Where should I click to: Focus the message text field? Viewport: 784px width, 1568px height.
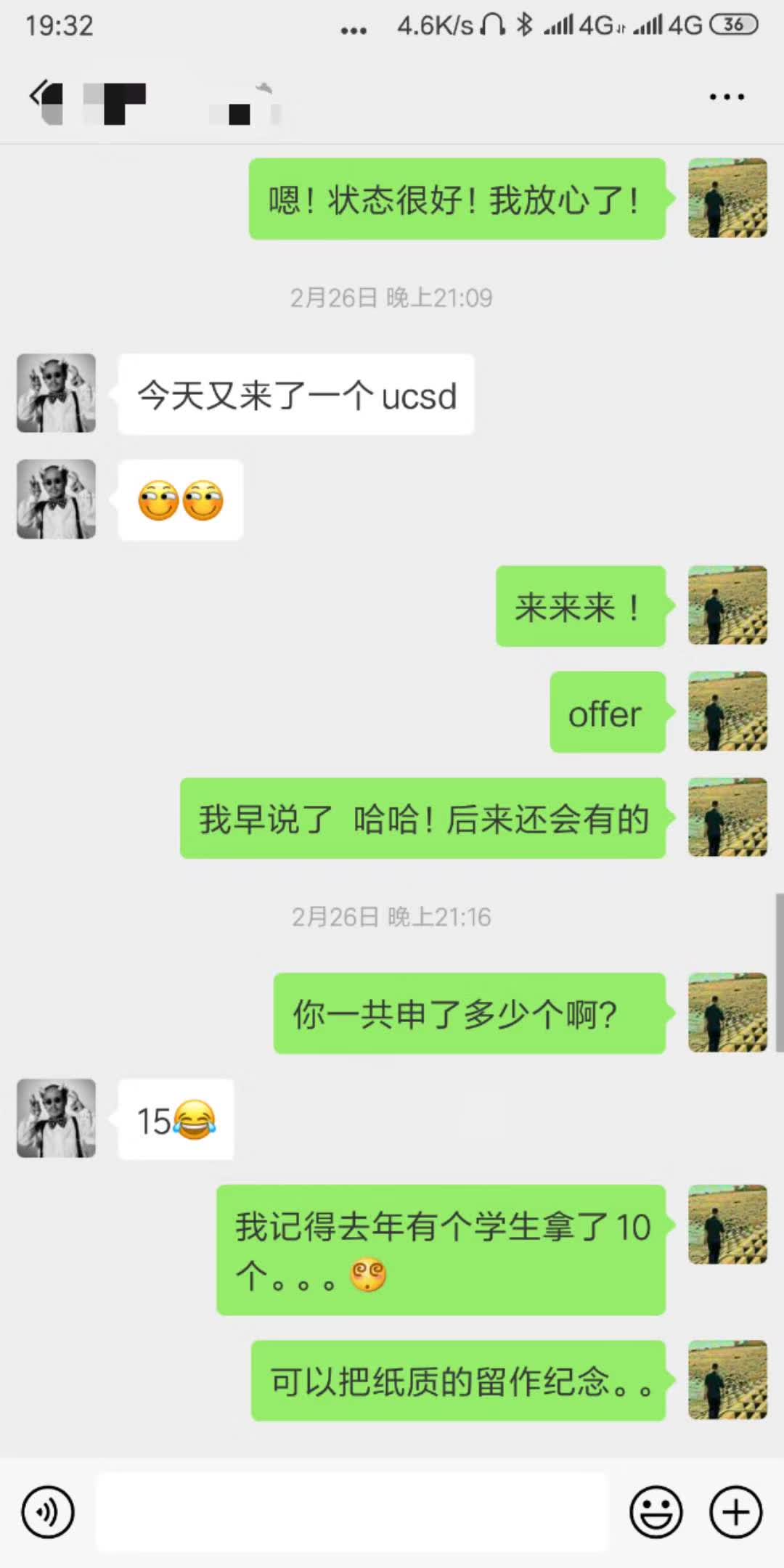(x=351, y=1513)
